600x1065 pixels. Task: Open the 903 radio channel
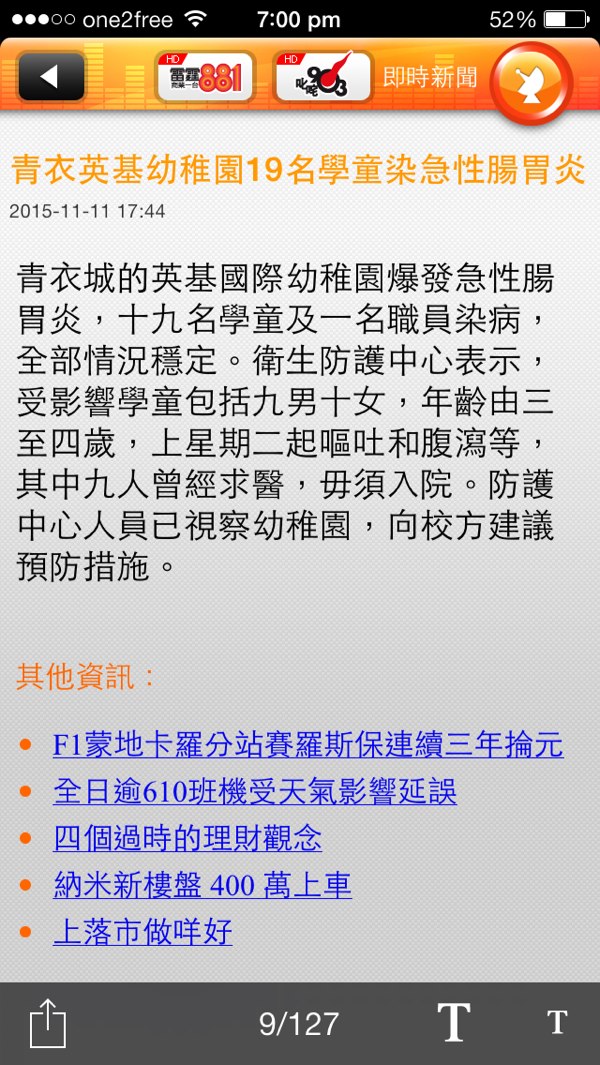pos(323,77)
